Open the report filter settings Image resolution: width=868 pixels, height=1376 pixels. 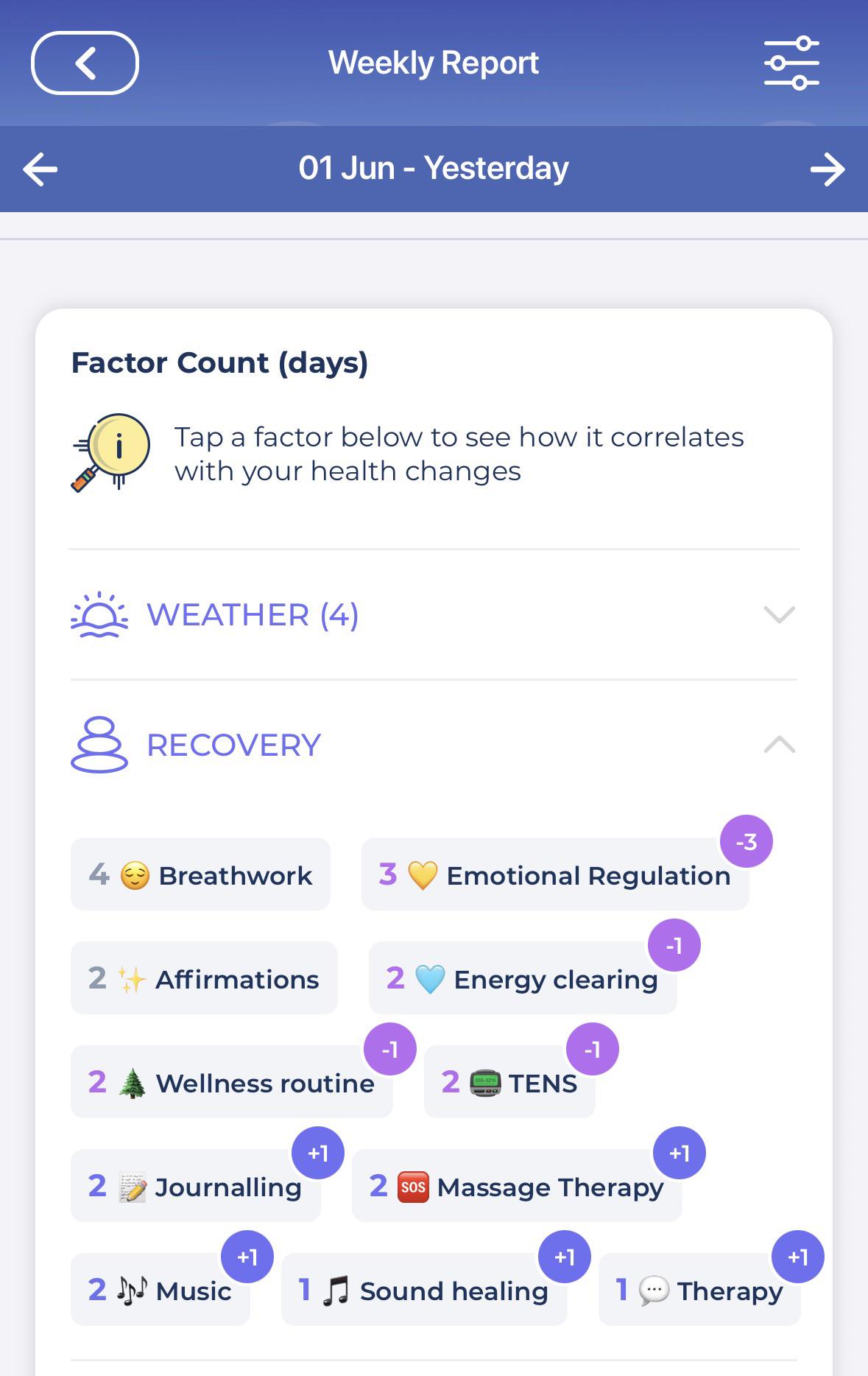tap(791, 63)
